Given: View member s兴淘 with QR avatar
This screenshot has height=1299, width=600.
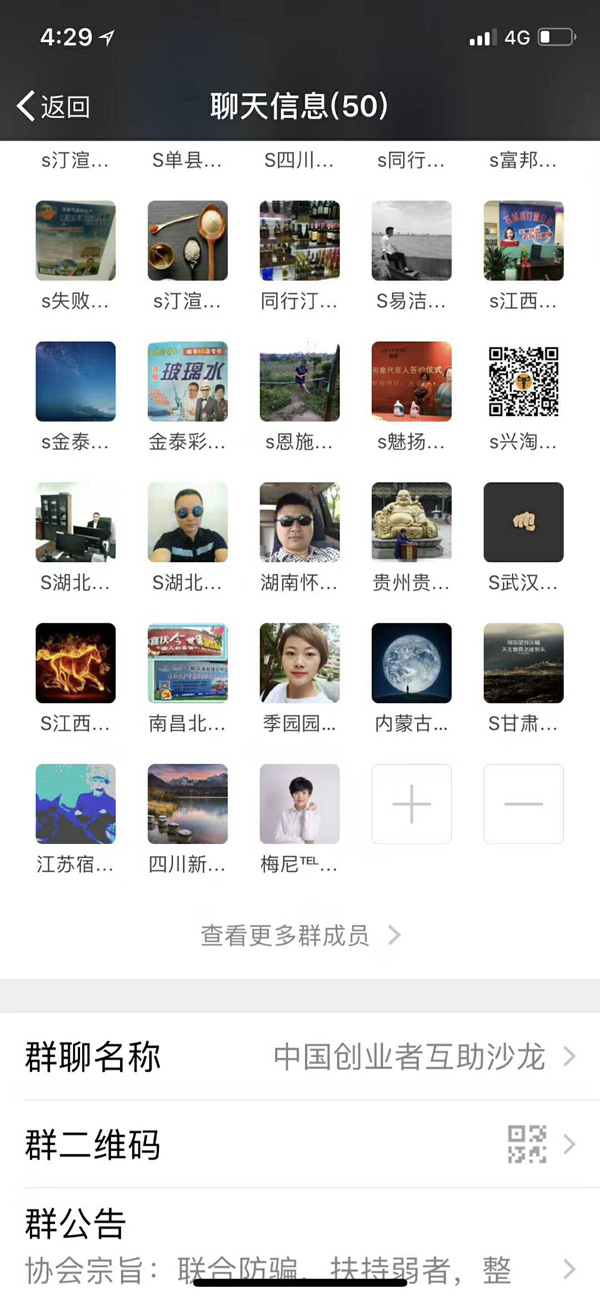Looking at the screenshot, I should pos(523,381).
